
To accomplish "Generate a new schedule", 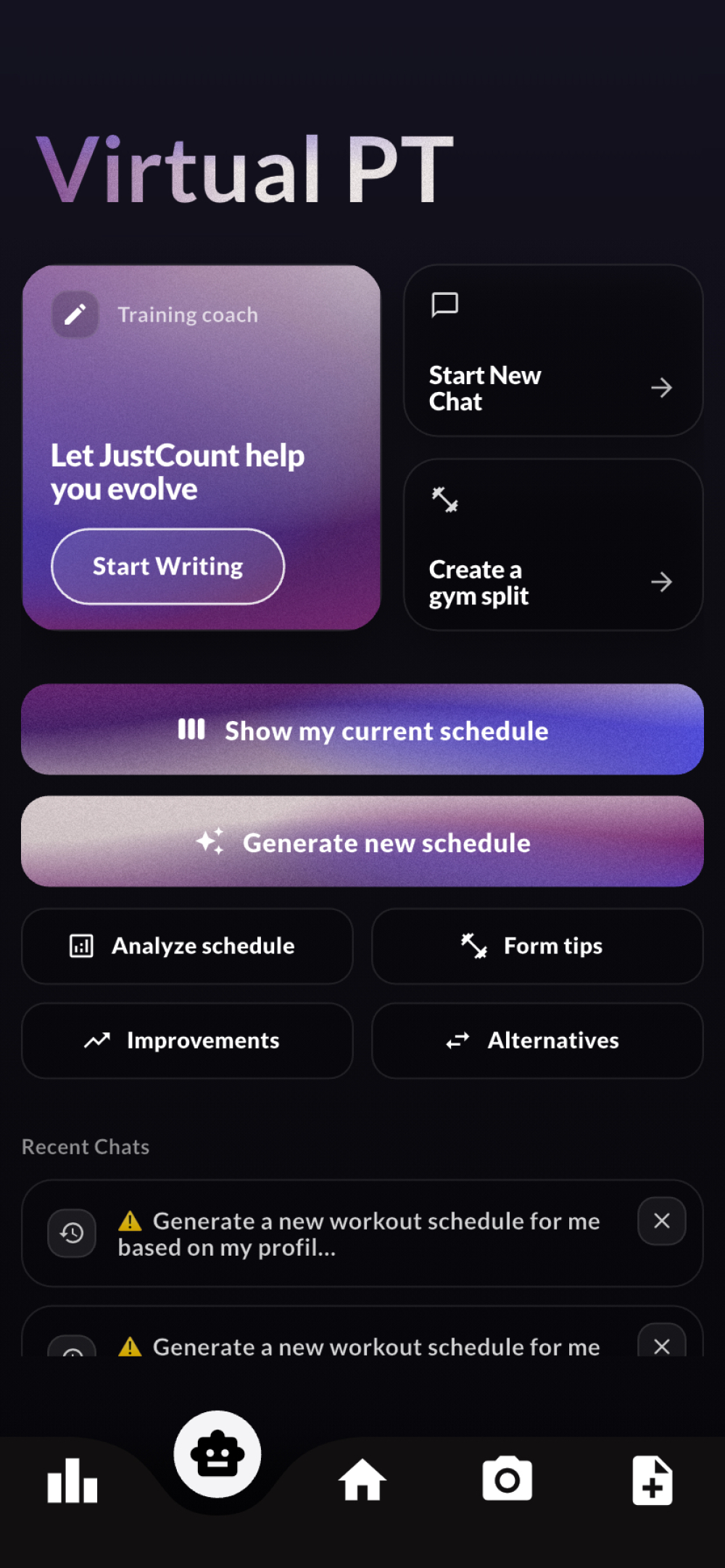I will coord(362,842).
